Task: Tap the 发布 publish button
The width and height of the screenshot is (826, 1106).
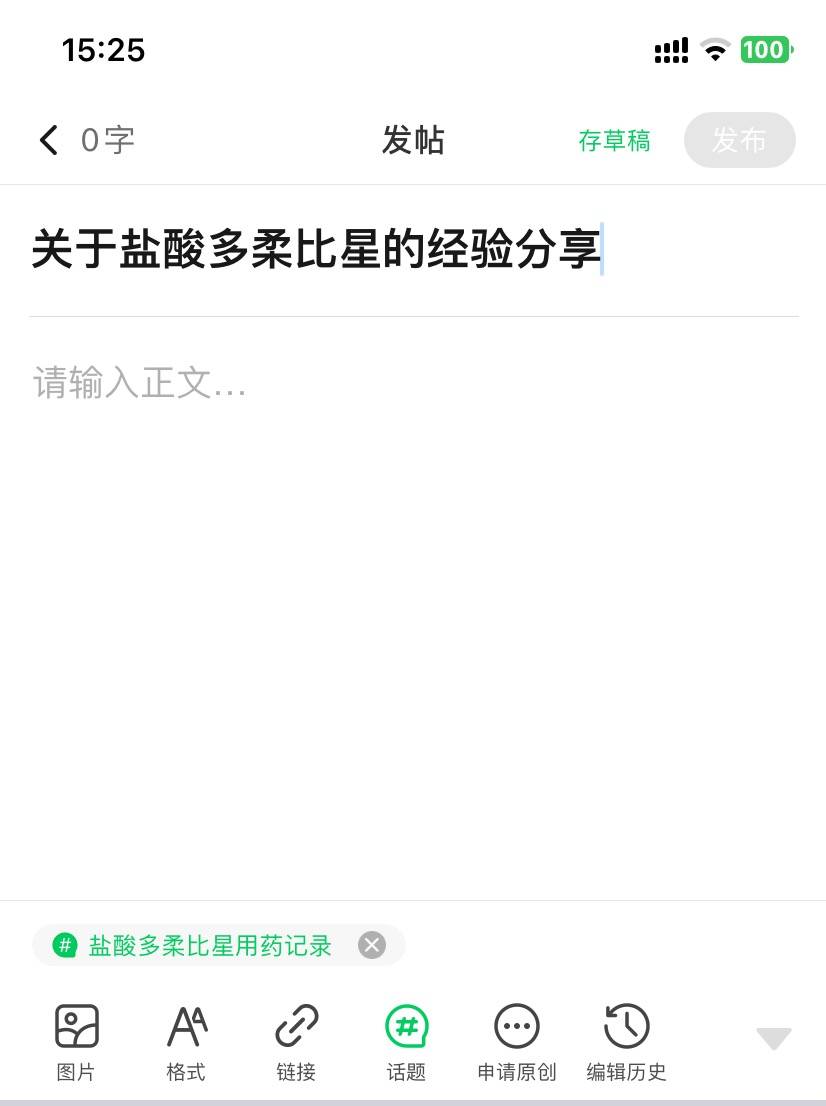Action: pyautogui.click(x=739, y=140)
